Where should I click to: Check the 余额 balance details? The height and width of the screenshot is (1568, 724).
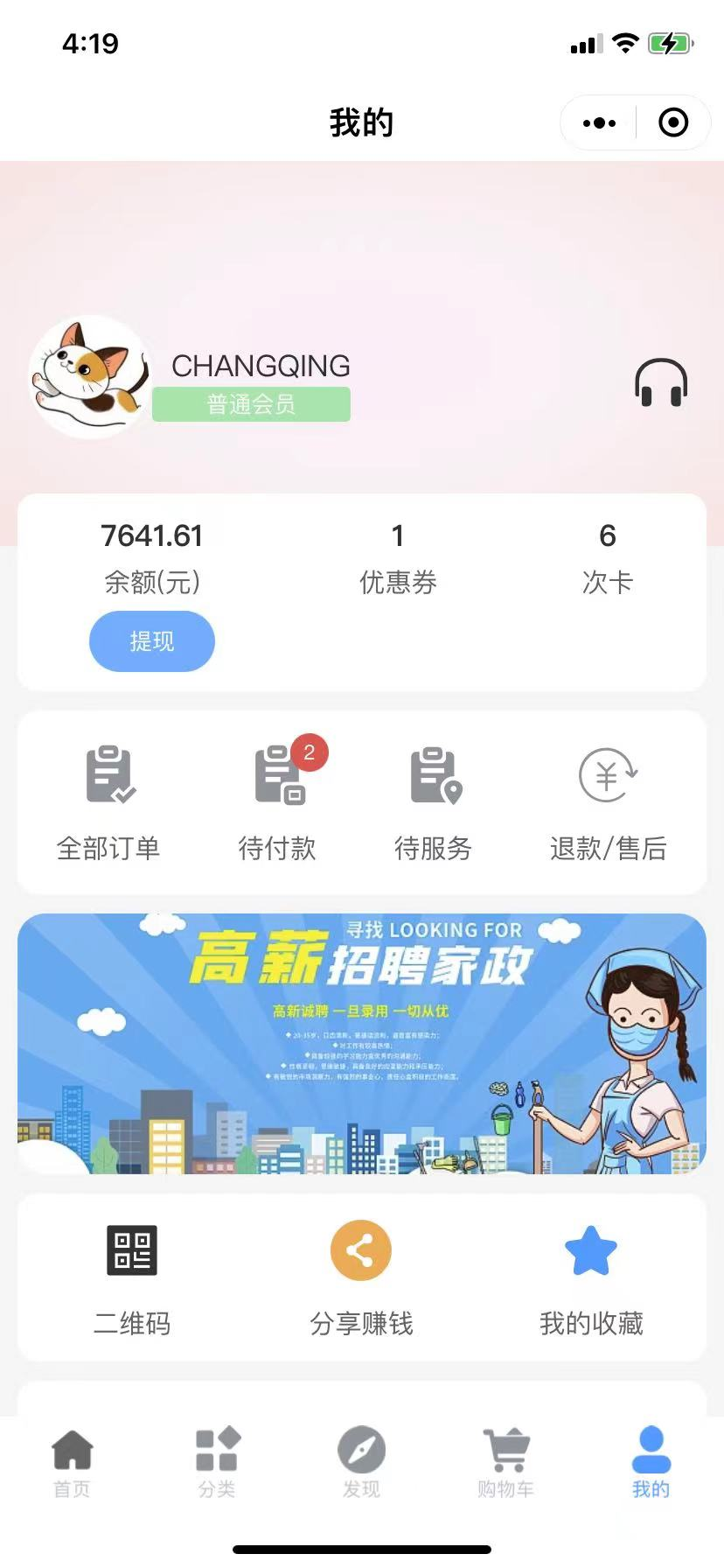tap(152, 555)
